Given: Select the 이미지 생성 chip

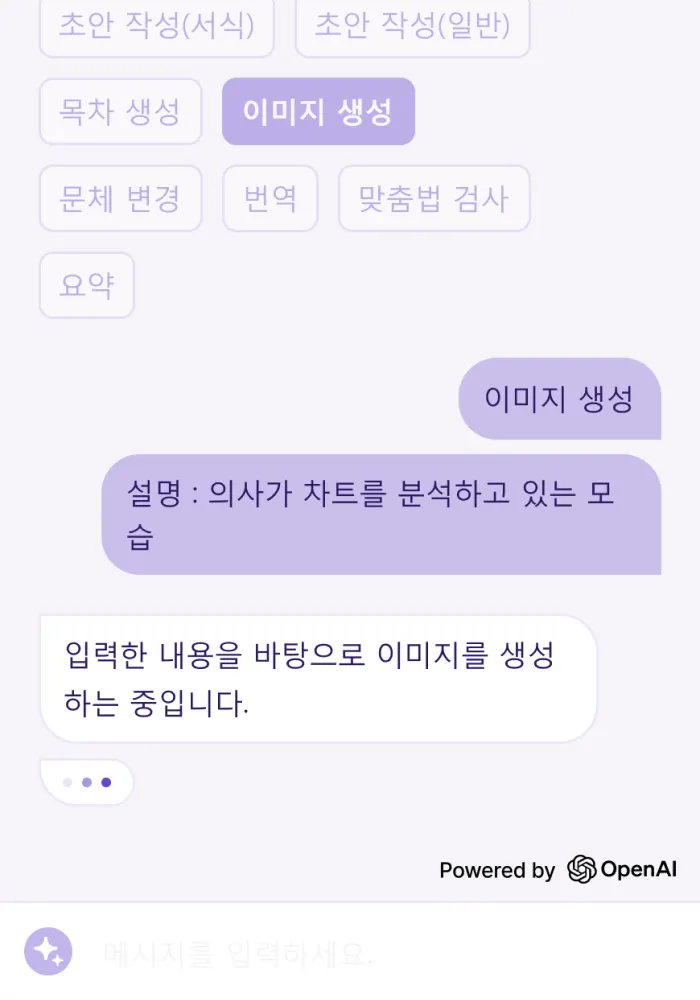Looking at the screenshot, I should pyautogui.click(x=318, y=111).
